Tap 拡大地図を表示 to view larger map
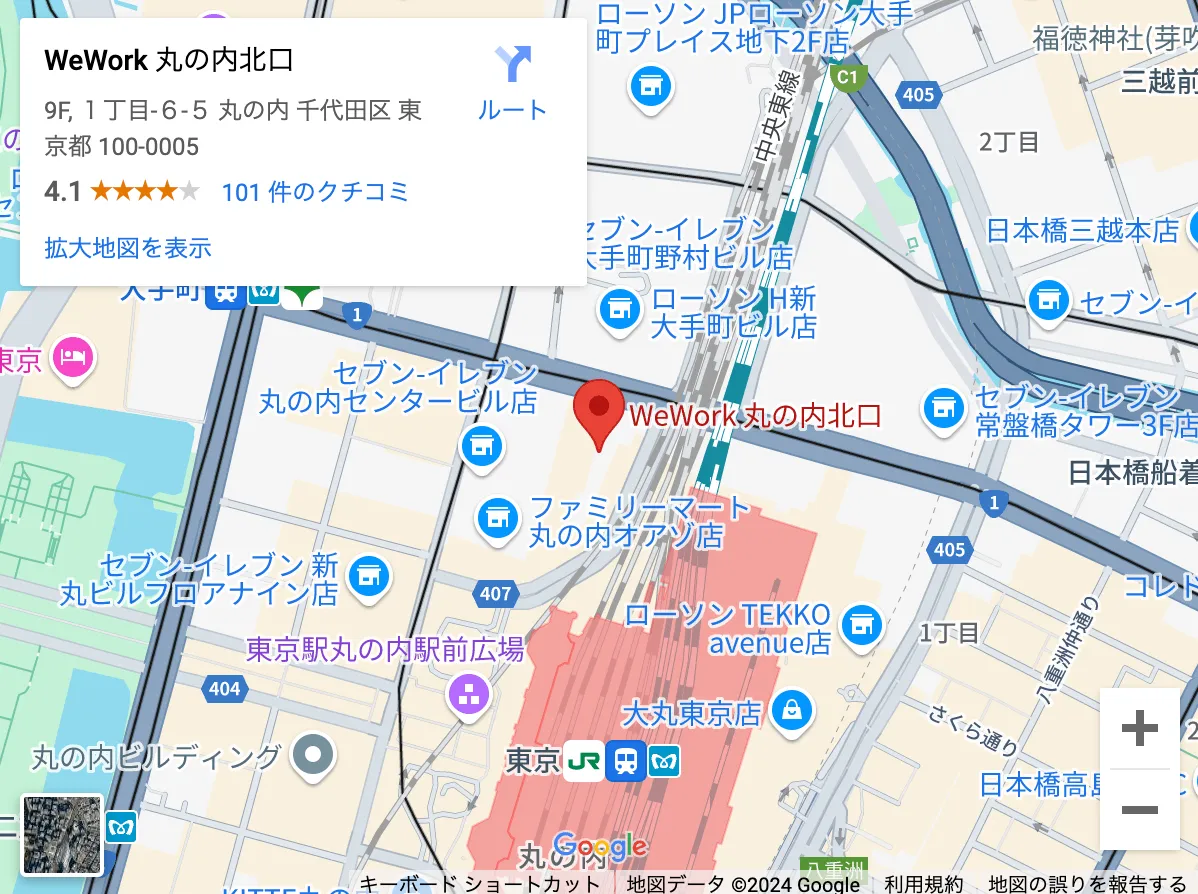 point(128,247)
